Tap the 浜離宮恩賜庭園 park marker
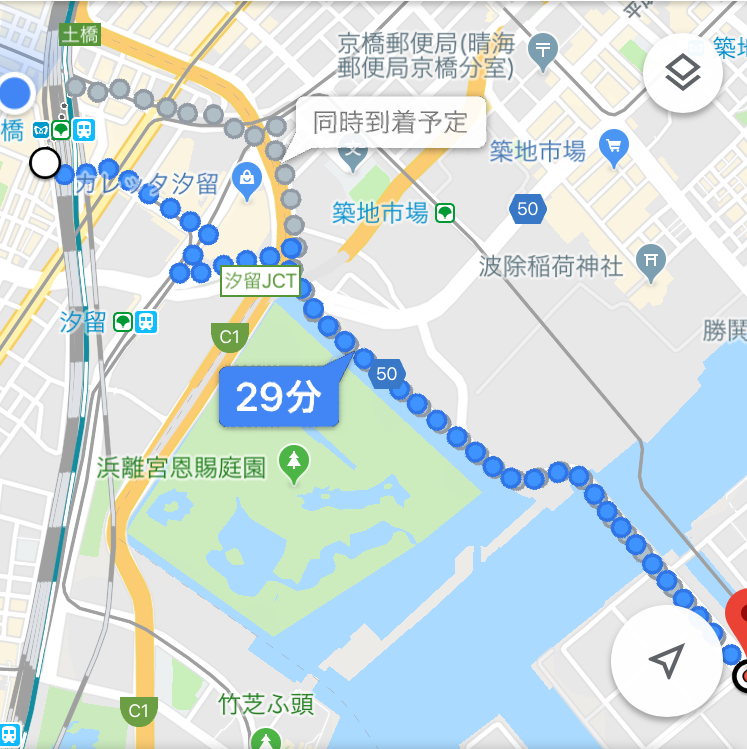Viewport: 747px width, 749px height. [x=294, y=461]
